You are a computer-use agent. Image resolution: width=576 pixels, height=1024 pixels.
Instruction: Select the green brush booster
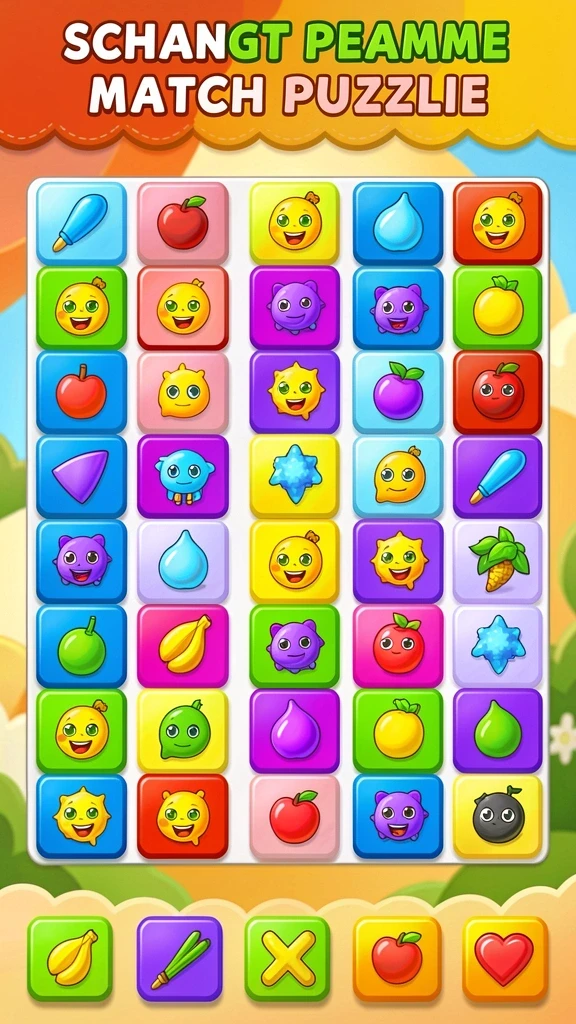pyautogui.click(x=179, y=958)
